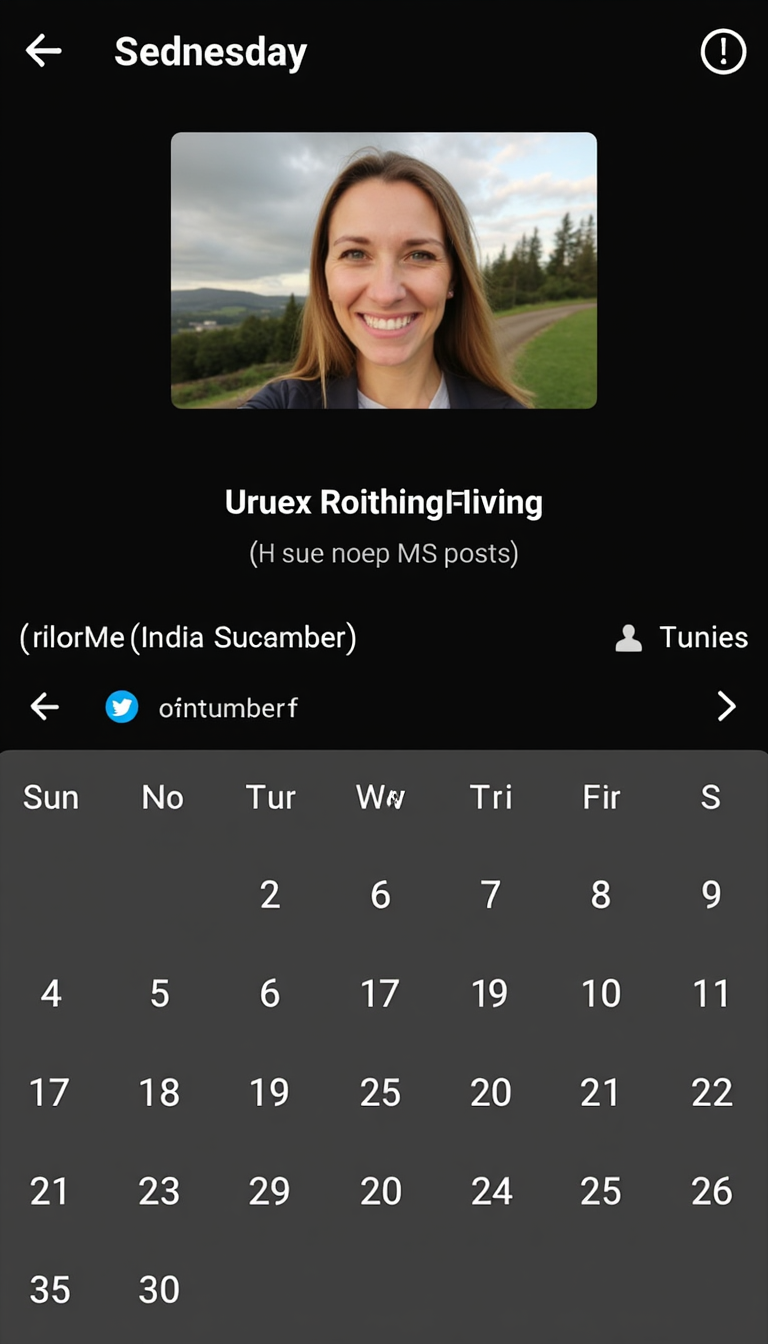Click the profile photo thumbnail
This screenshot has height=1344, width=768.
[x=383, y=270]
